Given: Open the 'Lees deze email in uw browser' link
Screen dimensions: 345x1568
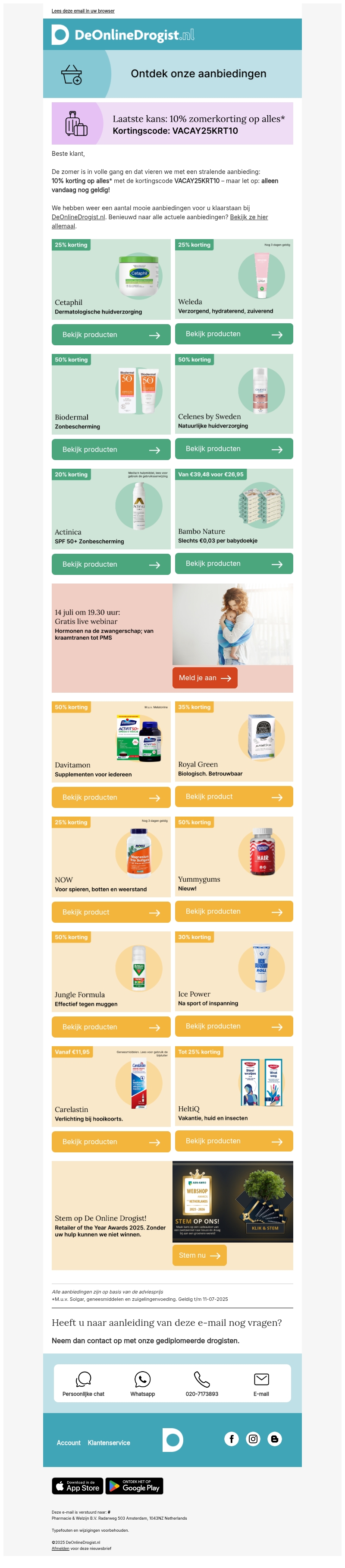Looking at the screenshot, I should click(83, 11).
